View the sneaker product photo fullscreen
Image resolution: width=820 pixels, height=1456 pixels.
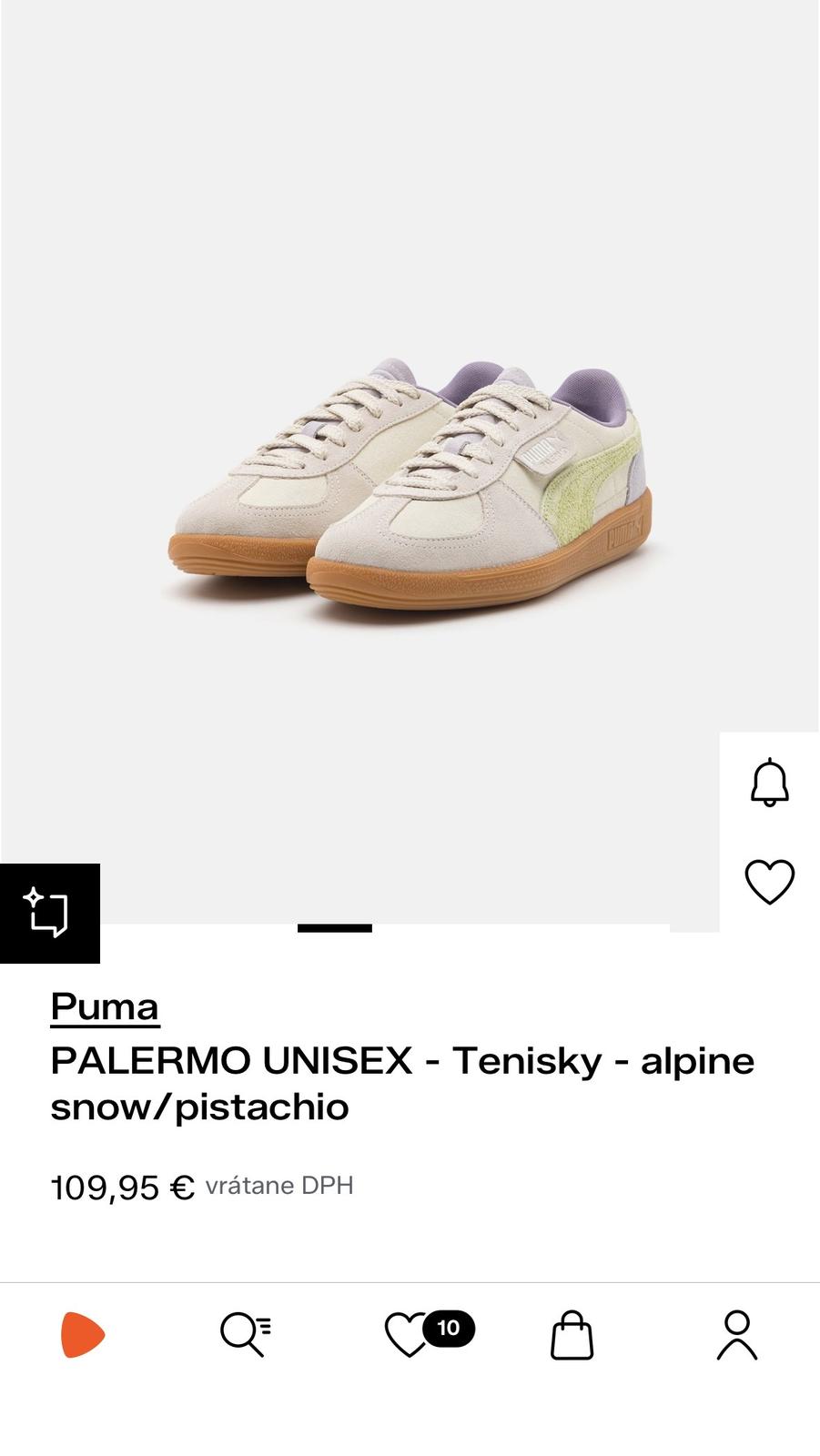pos(410,482)
